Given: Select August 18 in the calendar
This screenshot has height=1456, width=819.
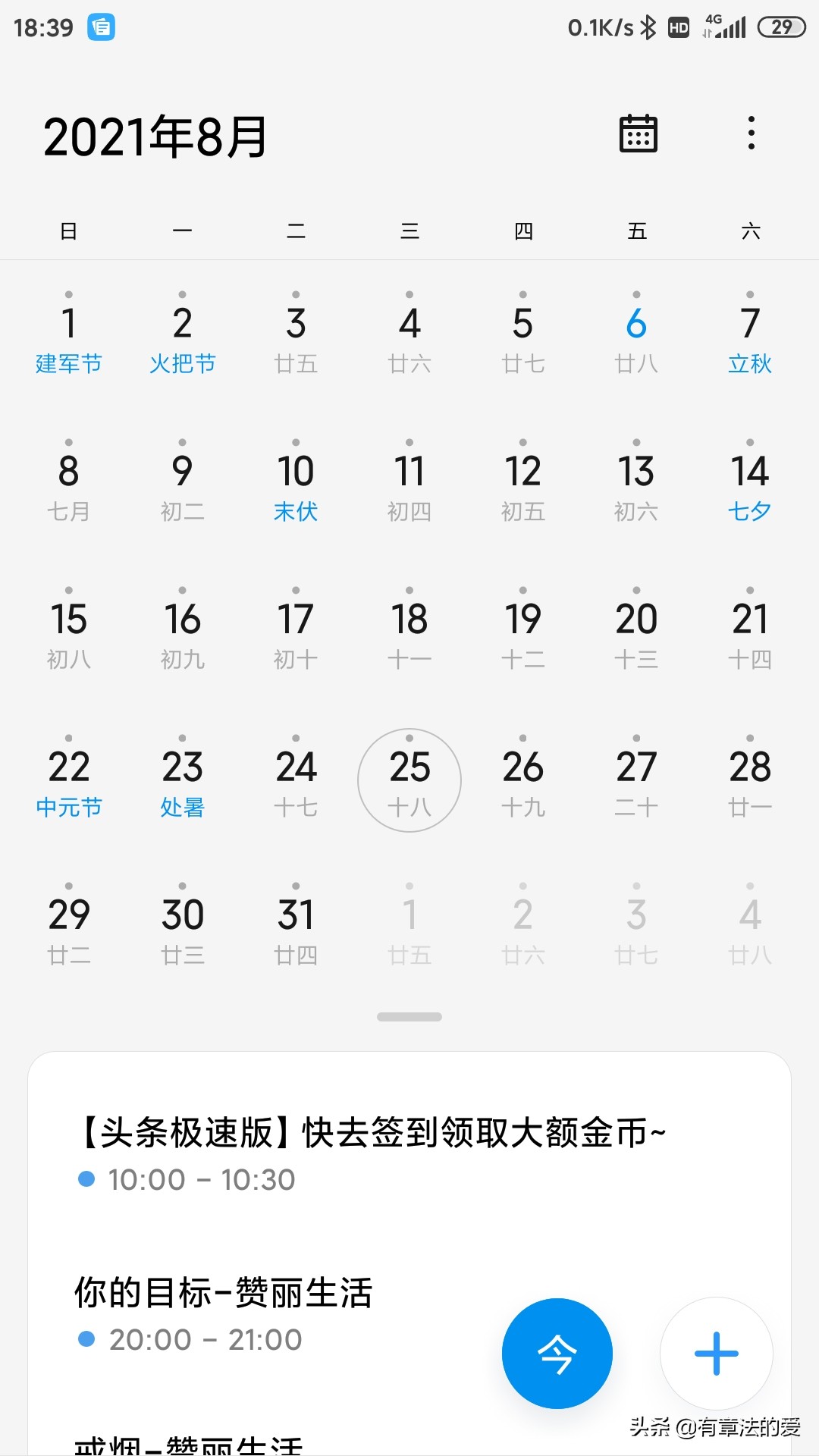Looking at the screenshot, I should [x=409, y=631].
